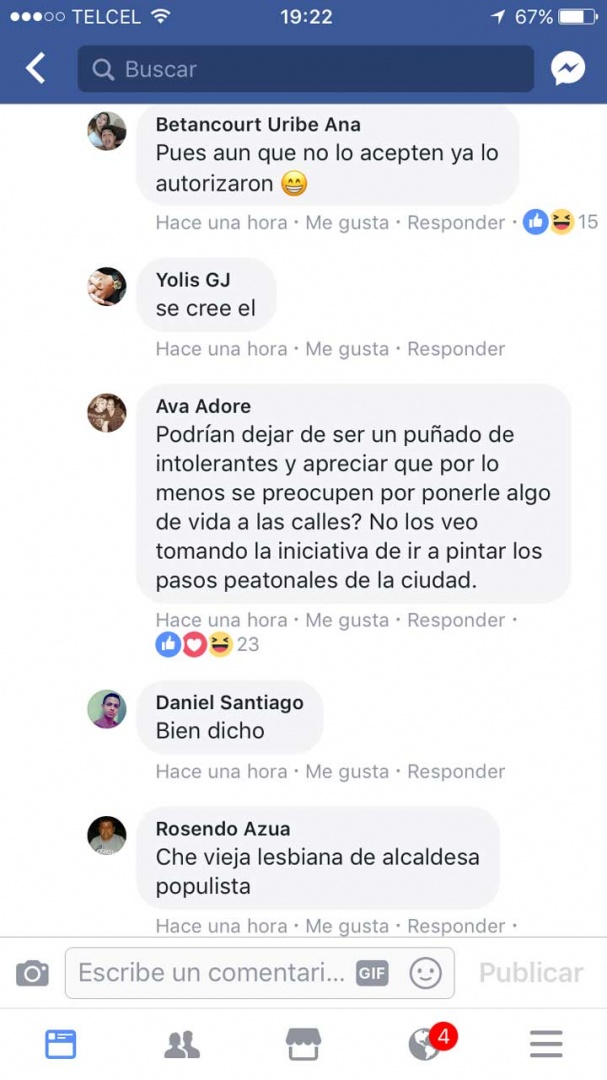
Task: Switch to the News Feed tab
Action: coord(60,1045)
